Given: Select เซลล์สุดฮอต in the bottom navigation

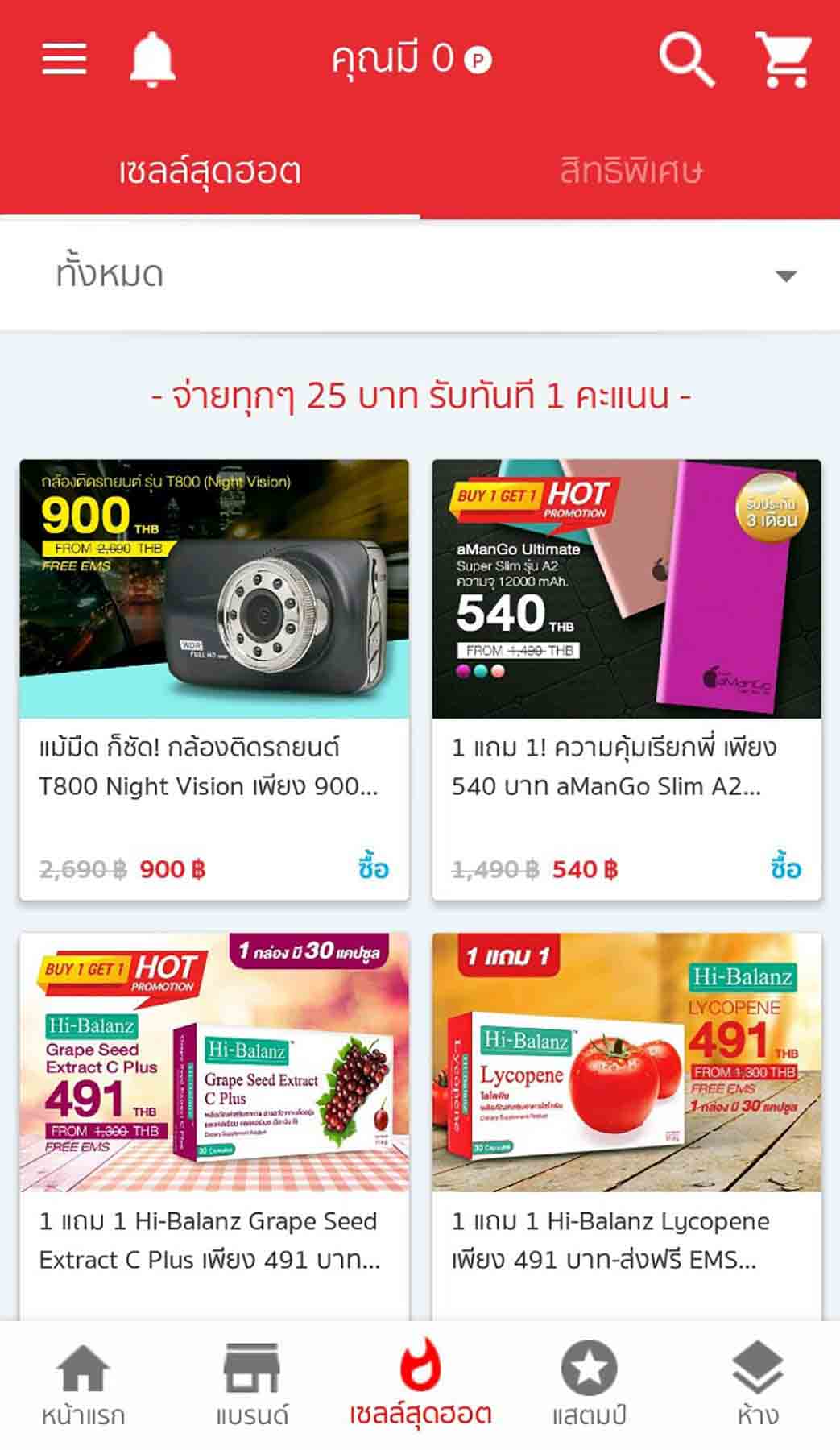Looking at the screenshot, I should 420,1386.
